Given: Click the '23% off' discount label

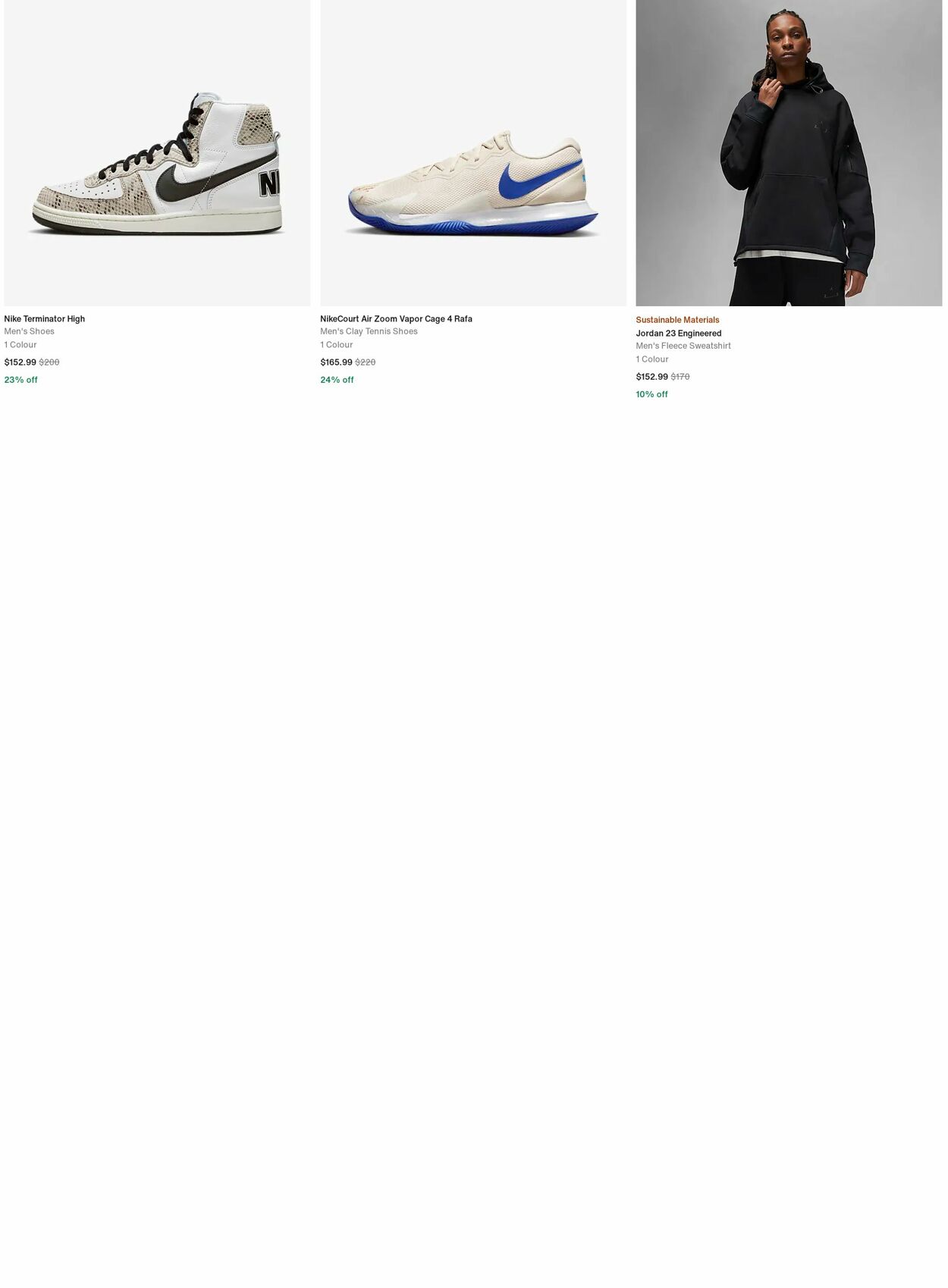Looking at the screenshot, I should (x=20, y=379).
